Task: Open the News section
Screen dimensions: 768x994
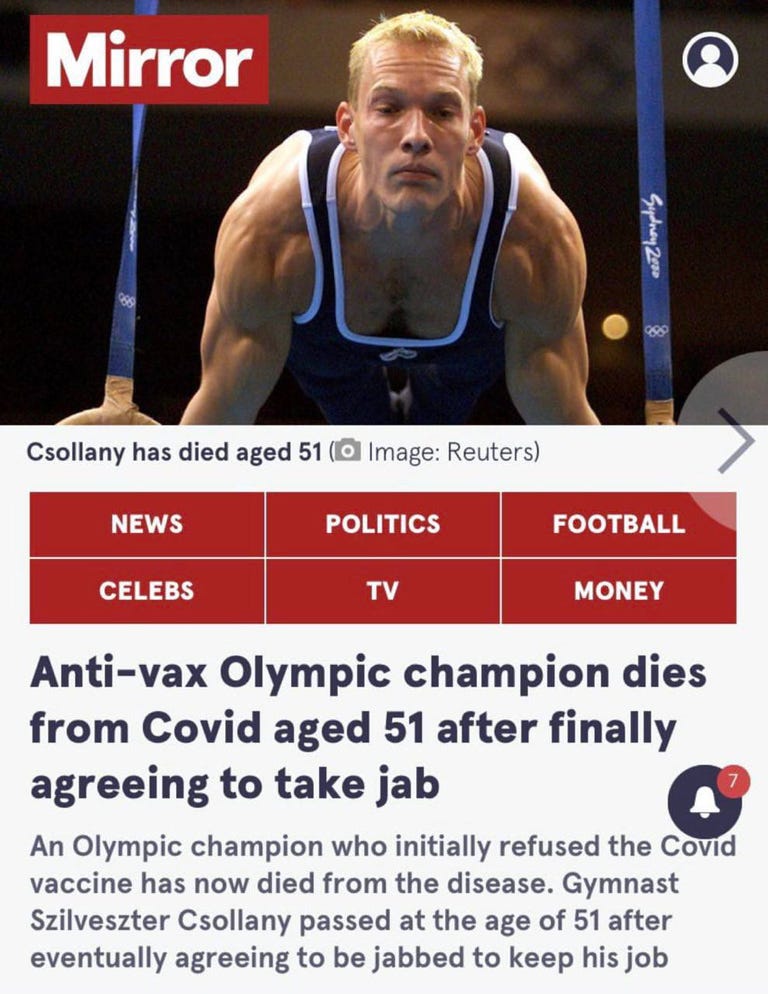Action: click(x=147, y=524)
